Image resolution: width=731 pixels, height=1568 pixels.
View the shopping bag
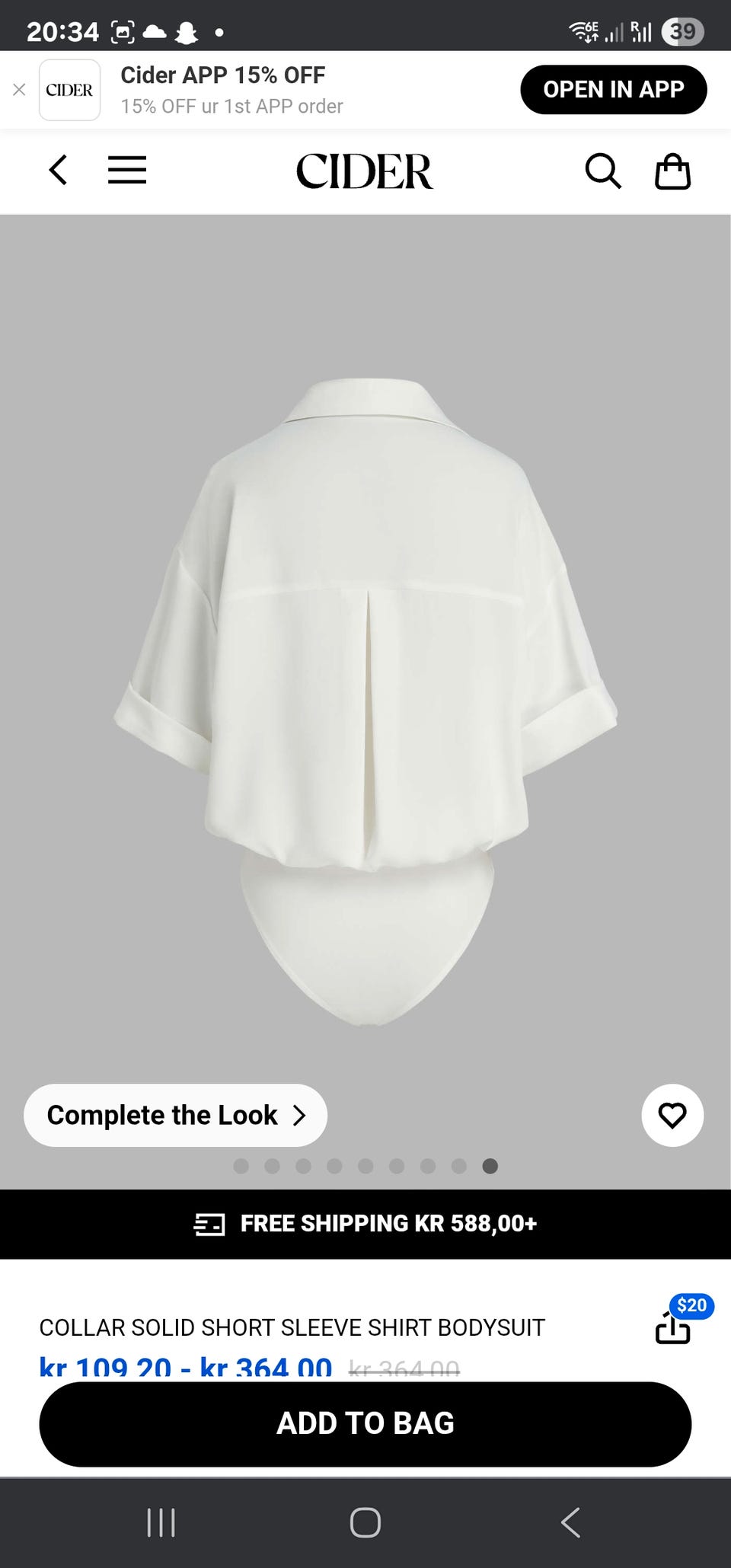[672, 171]
